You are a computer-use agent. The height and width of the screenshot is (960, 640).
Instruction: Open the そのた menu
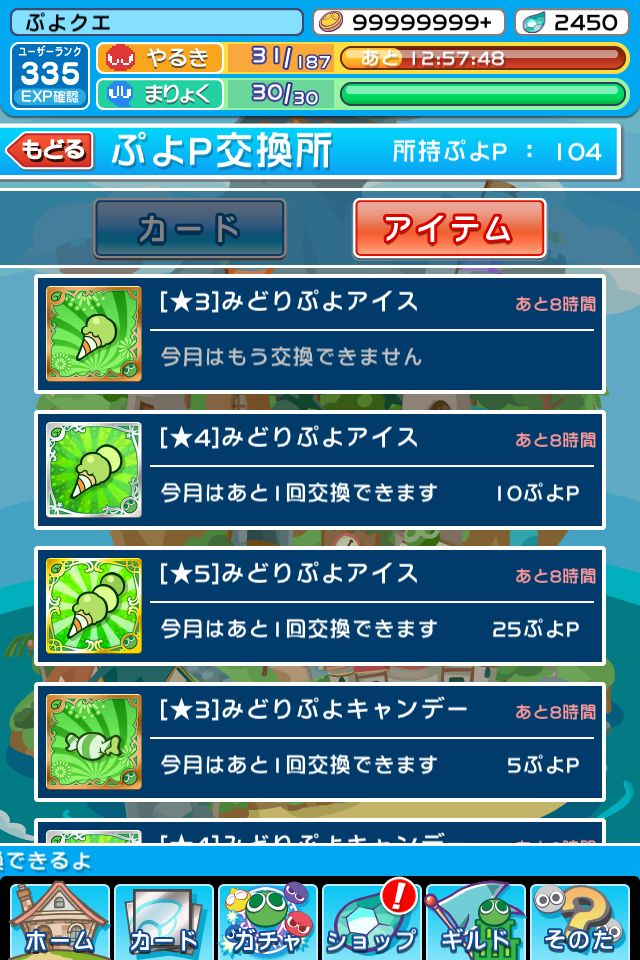pyautogui.click(x=580, y=922)
